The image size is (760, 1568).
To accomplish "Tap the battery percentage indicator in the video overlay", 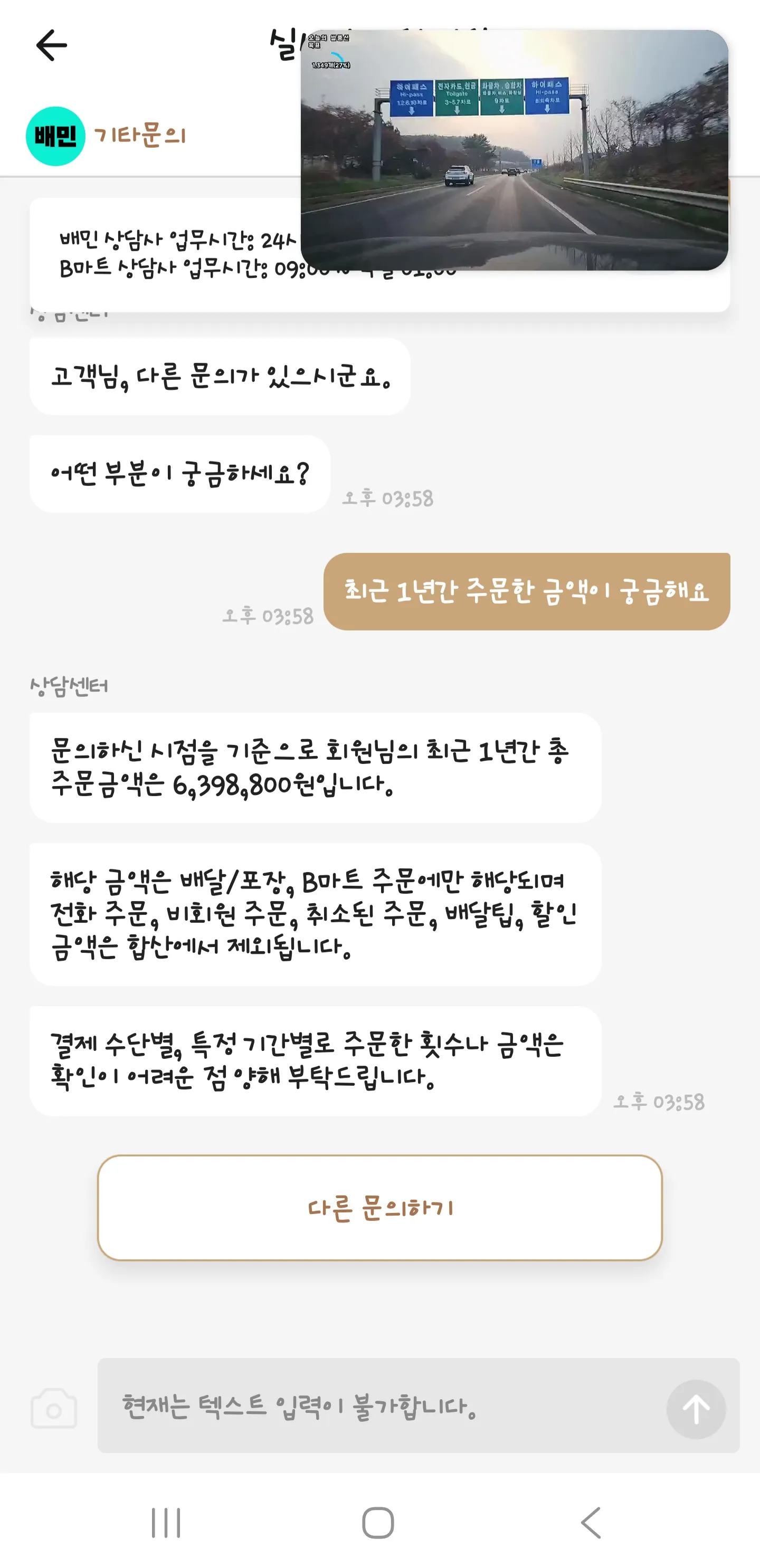I will point(332,66).
